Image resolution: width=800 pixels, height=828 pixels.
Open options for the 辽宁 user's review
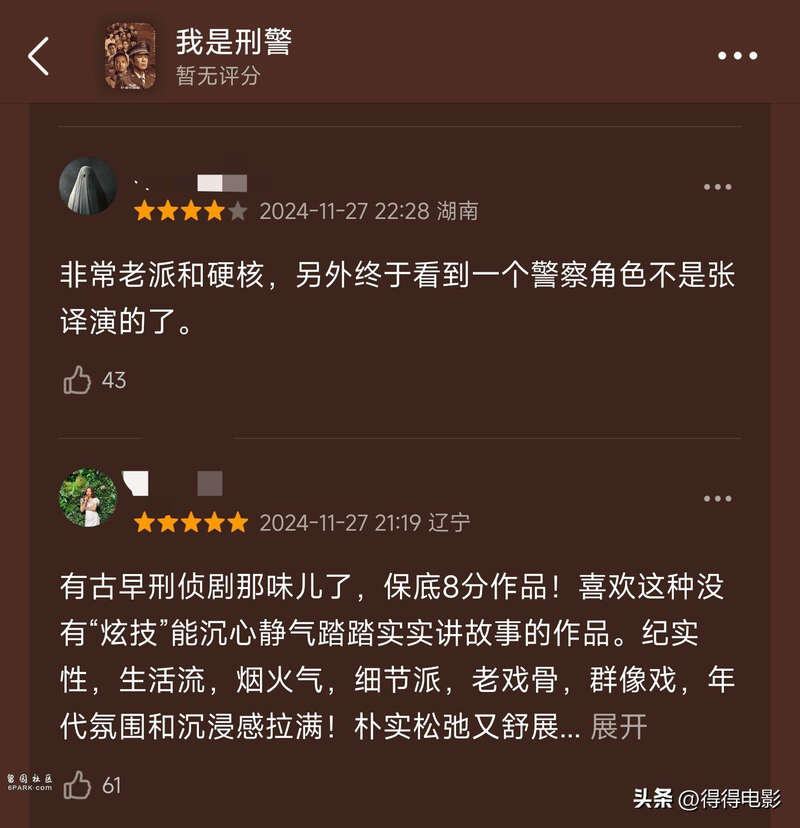click(718, 499)
